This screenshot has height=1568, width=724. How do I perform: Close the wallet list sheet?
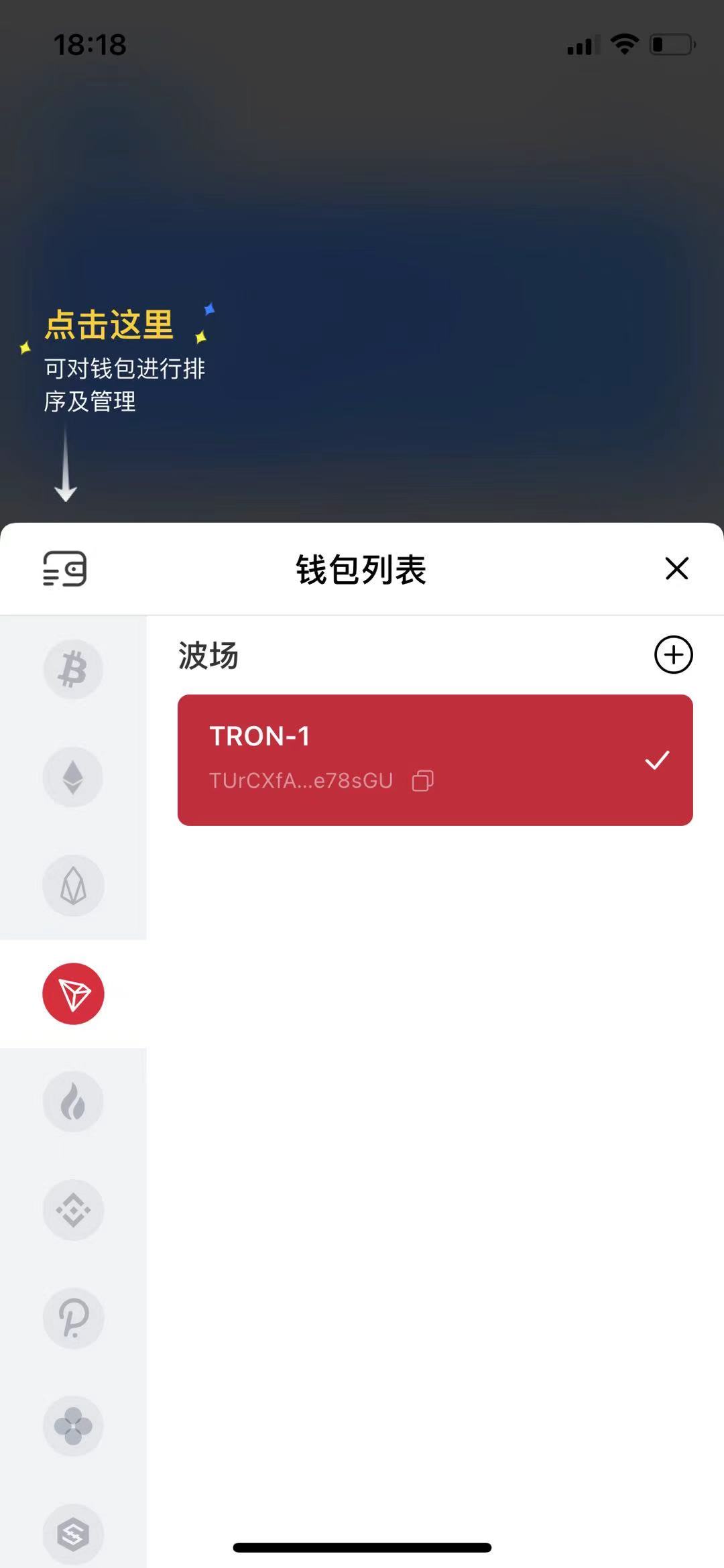[676, 568]
